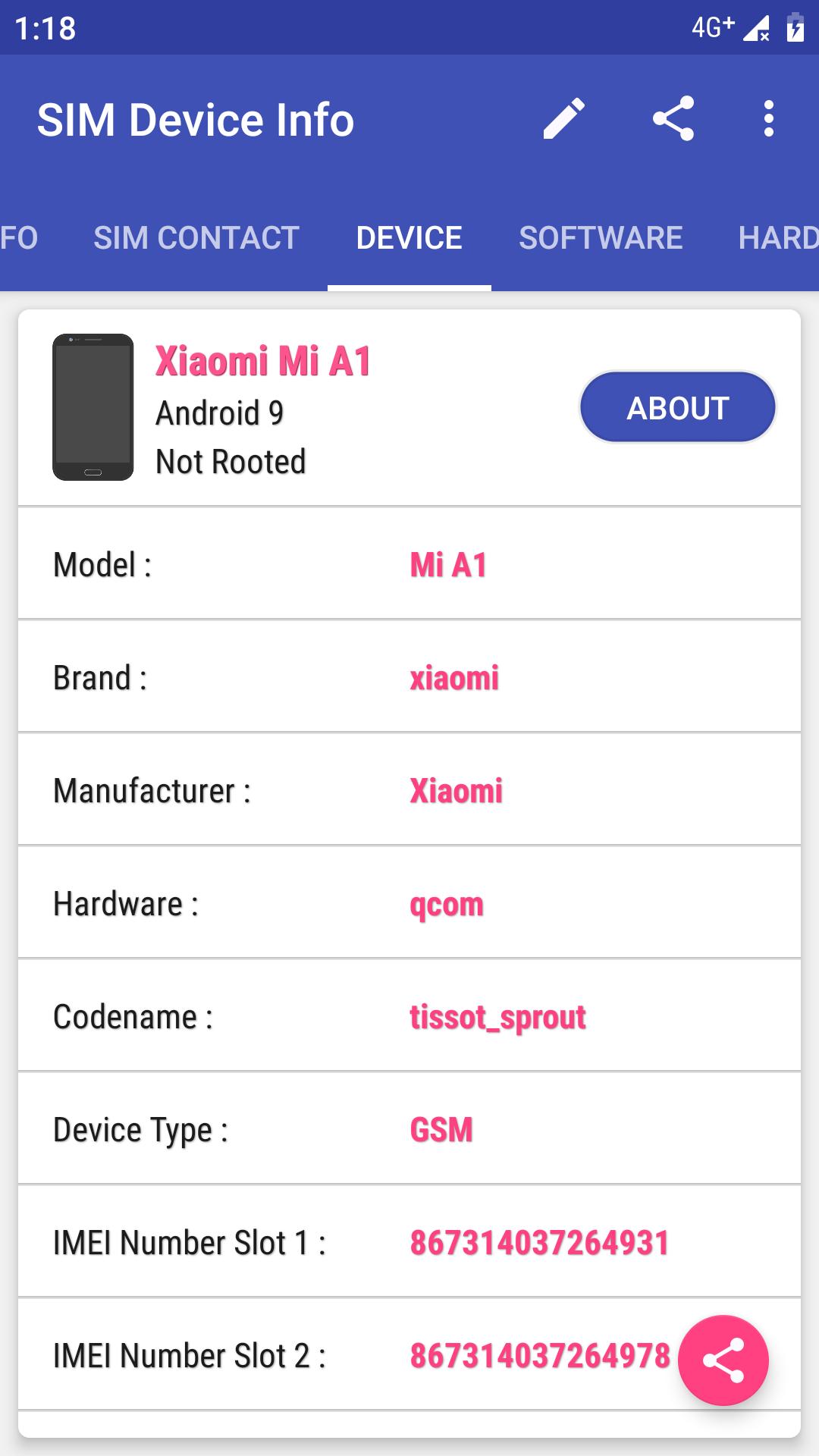819x1456 pixels.
Task: Switch to the partially visible FO tab
Action: (20, 238)
